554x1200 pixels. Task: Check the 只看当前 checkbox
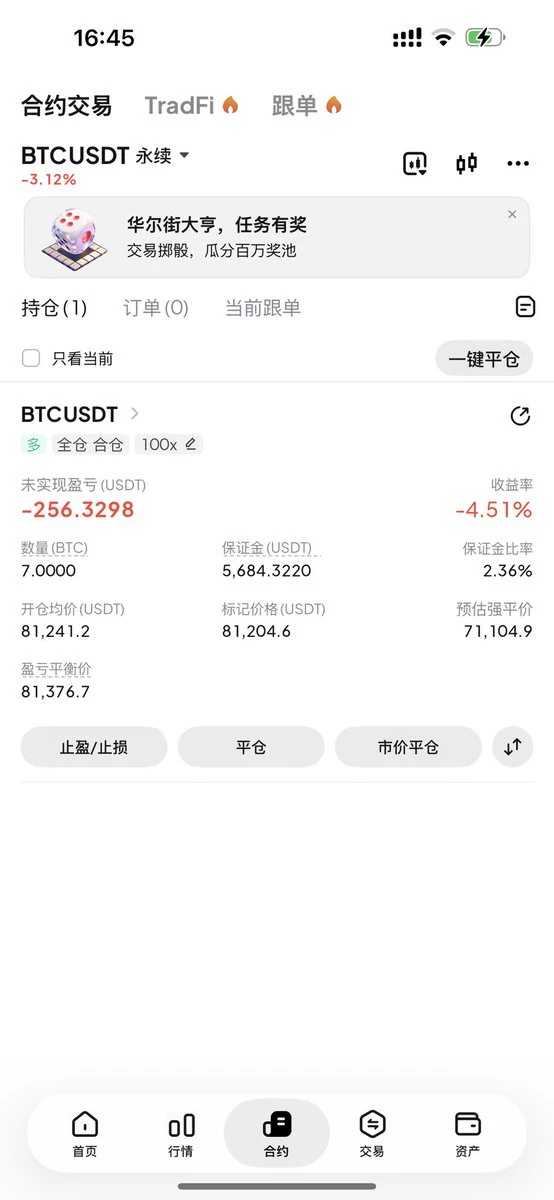(31, 358)
